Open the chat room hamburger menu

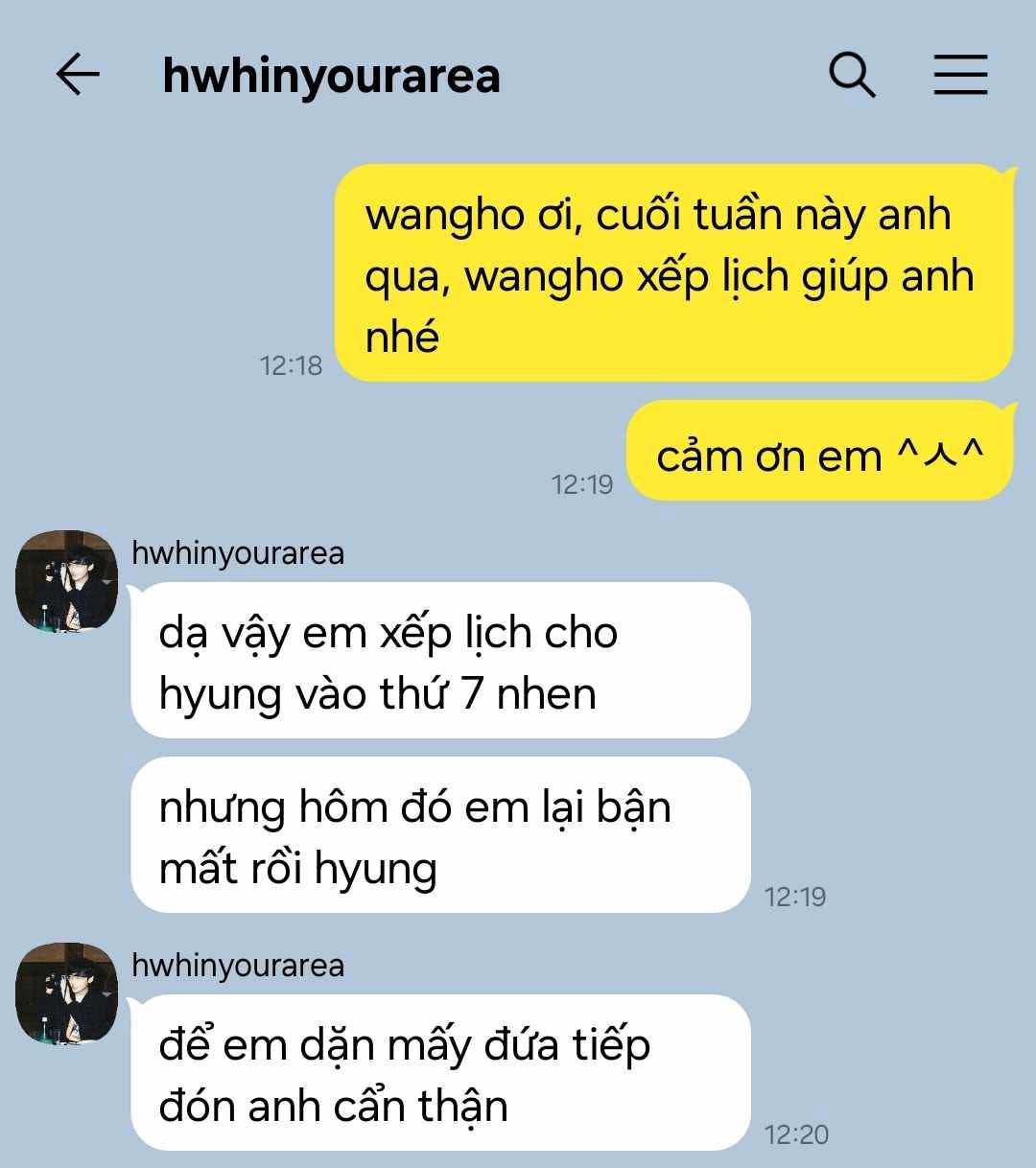(x=960, y=75)
